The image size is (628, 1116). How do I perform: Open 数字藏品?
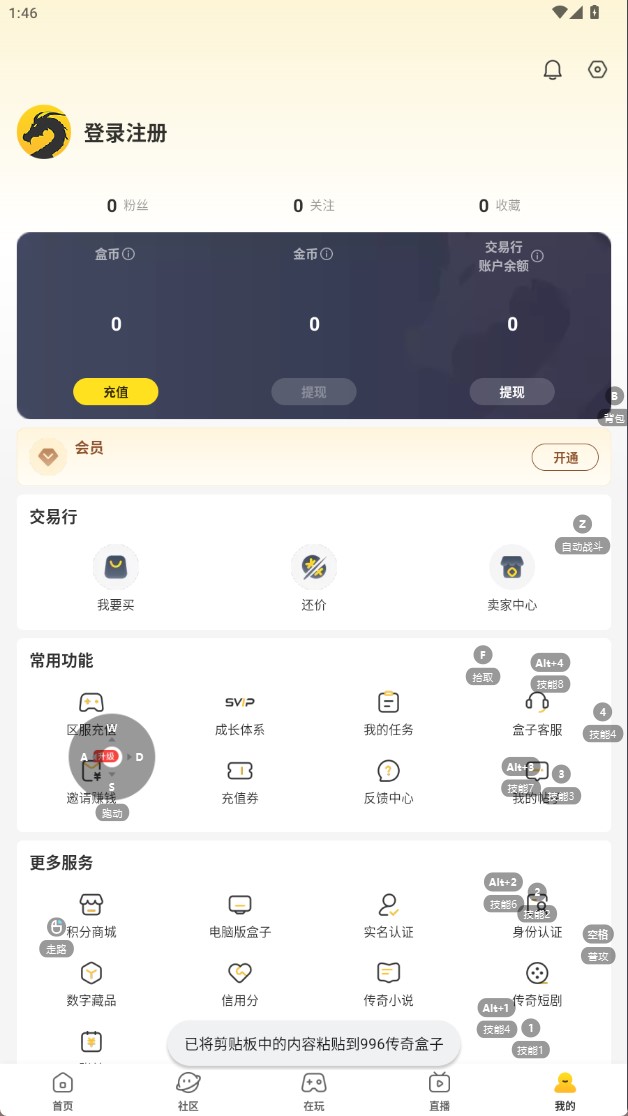pos(91,984)
